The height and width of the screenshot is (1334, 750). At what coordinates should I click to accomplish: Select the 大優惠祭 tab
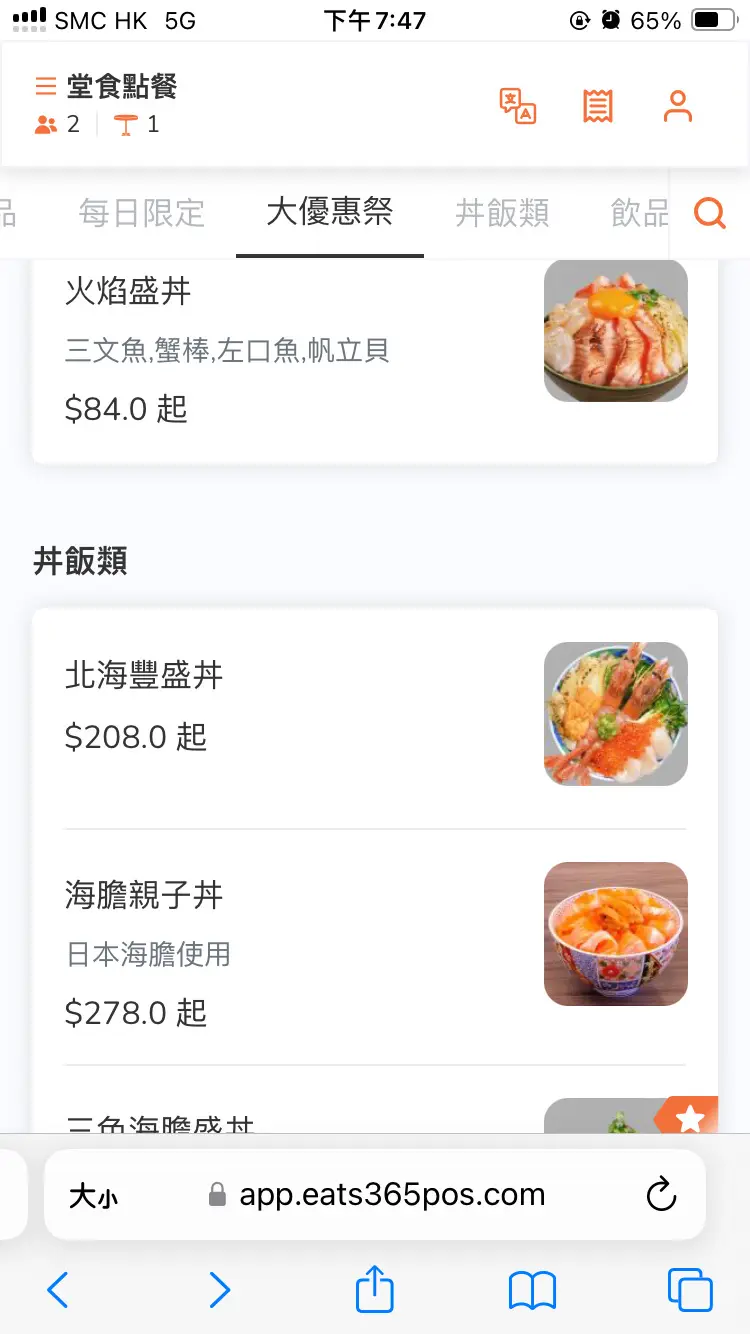tap(329, 212)
